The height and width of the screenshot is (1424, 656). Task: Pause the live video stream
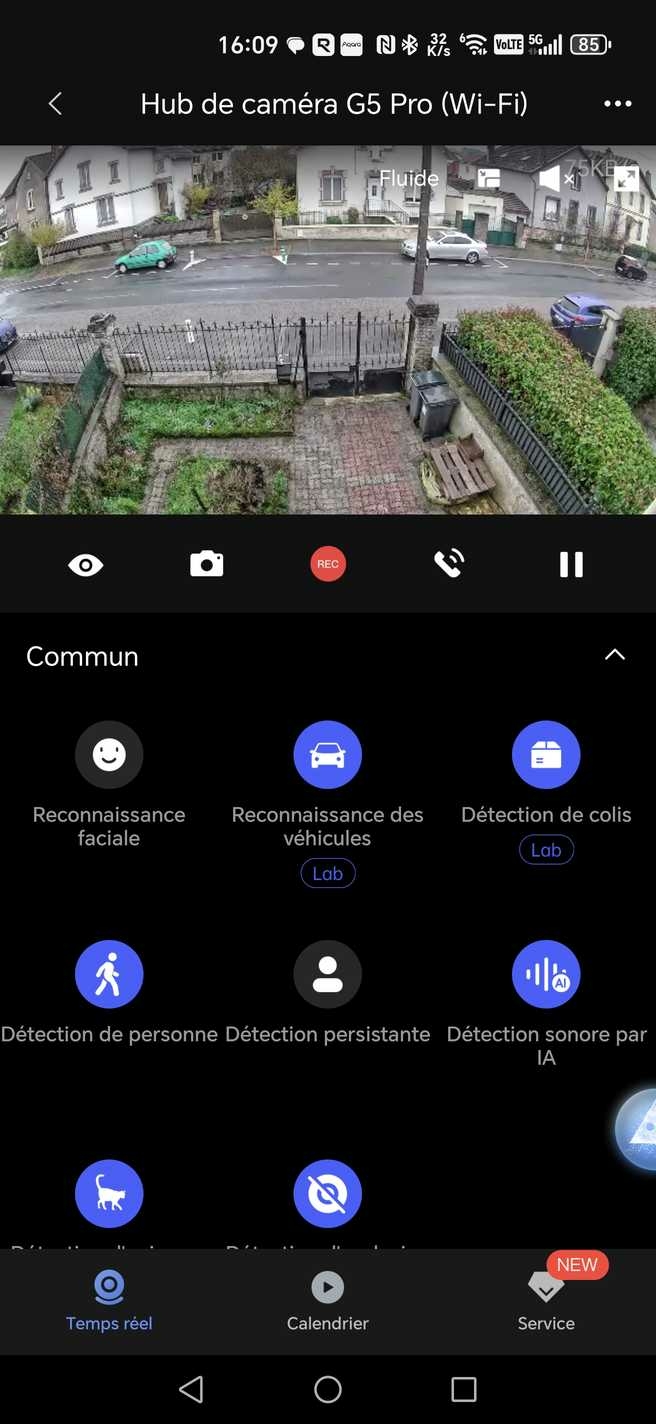coord(571,565)
